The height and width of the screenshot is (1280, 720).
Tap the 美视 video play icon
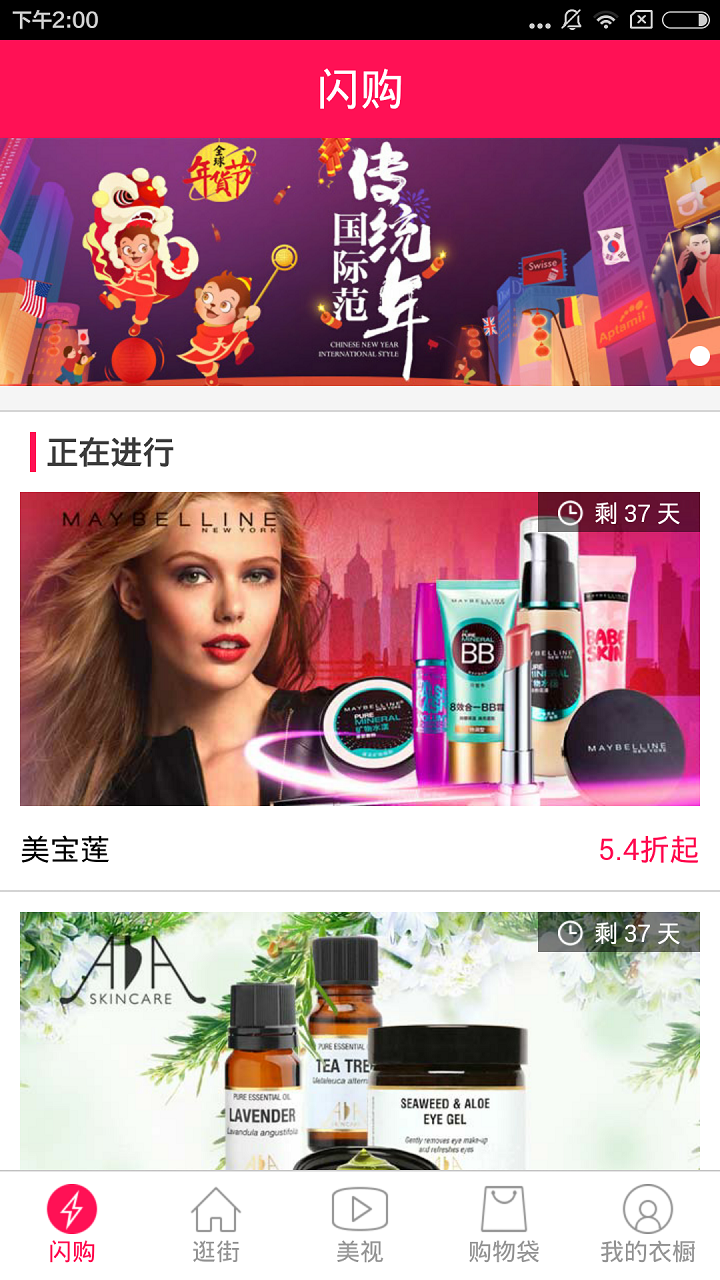[359, 1208]
